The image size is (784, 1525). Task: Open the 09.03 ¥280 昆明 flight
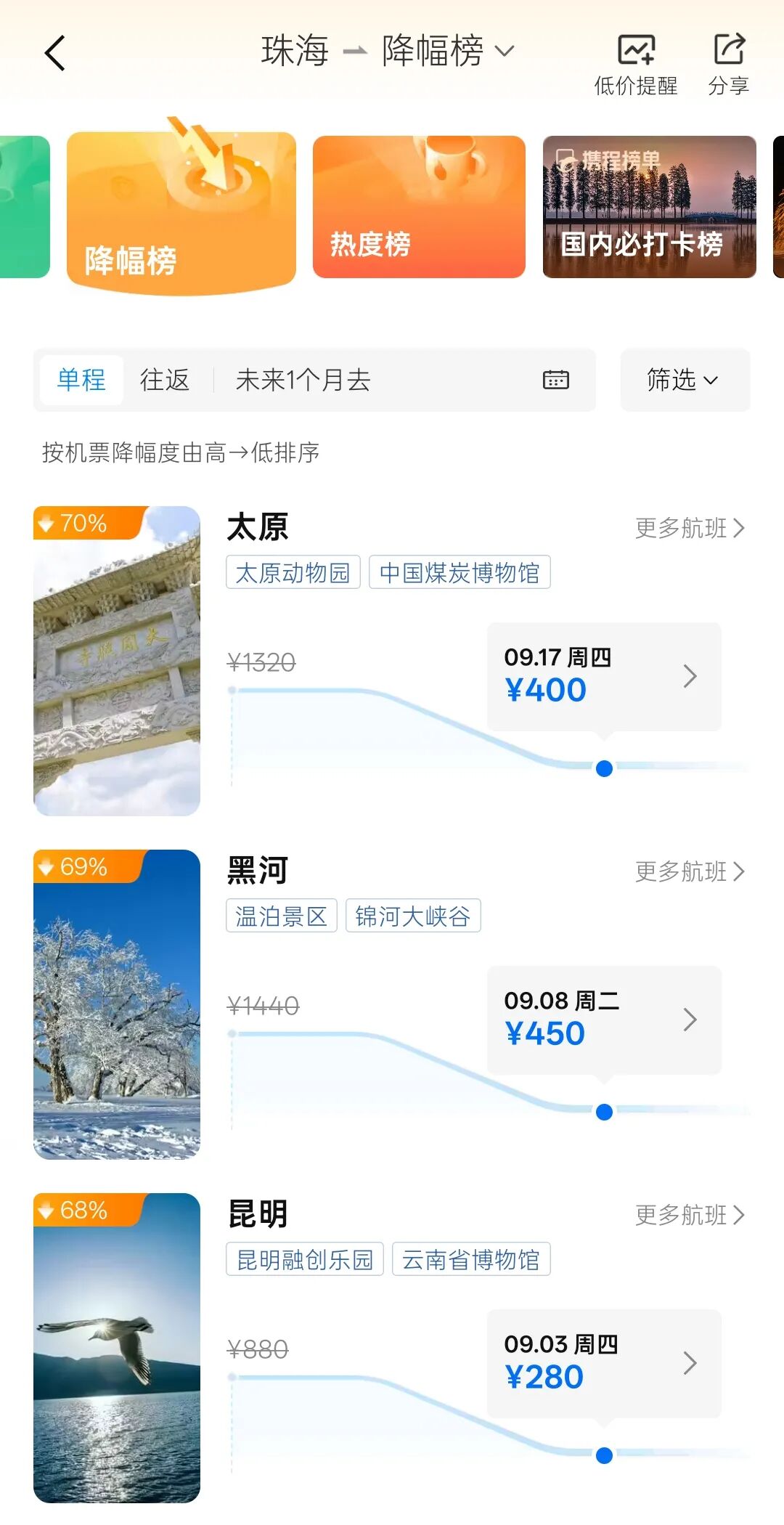click(604, 1363)
